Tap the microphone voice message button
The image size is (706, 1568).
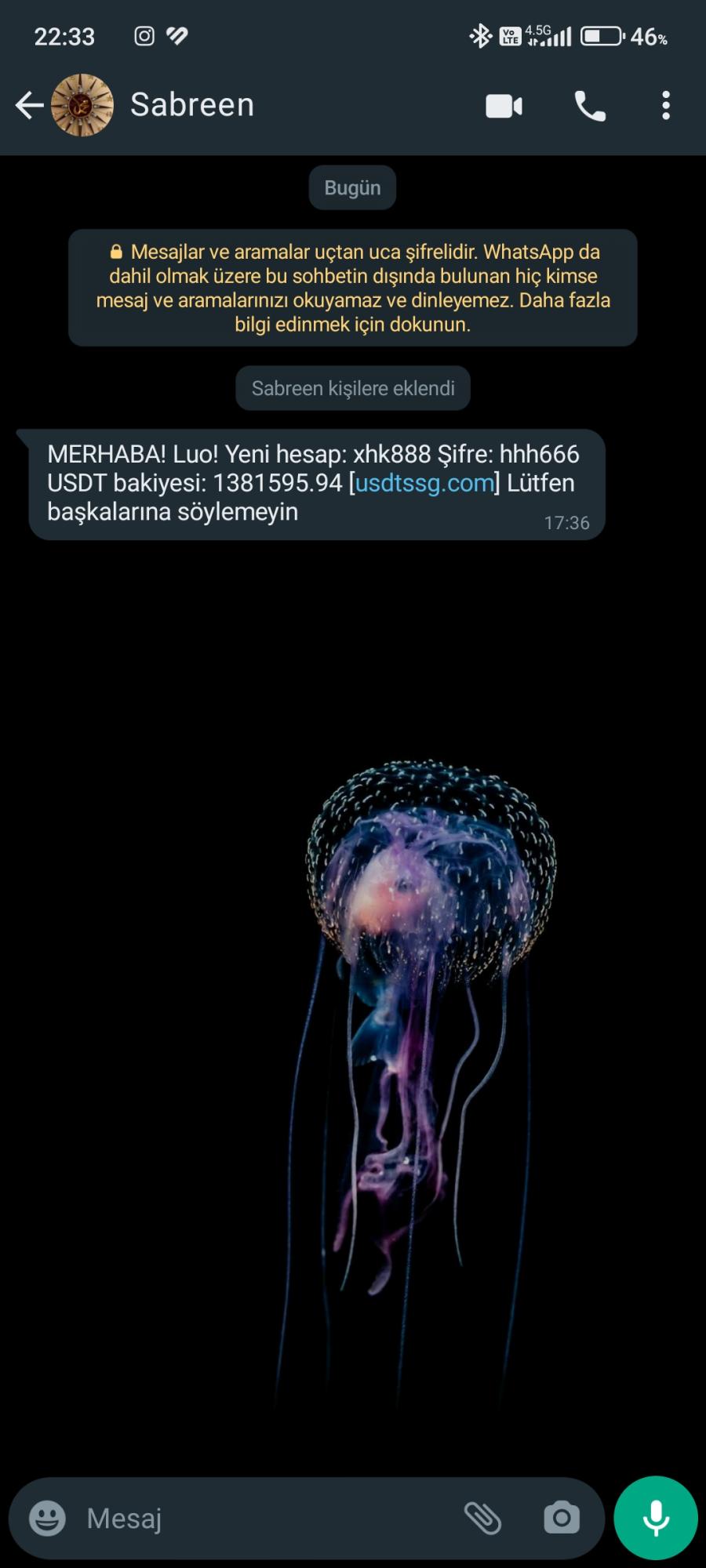[x=656, y=1519]
